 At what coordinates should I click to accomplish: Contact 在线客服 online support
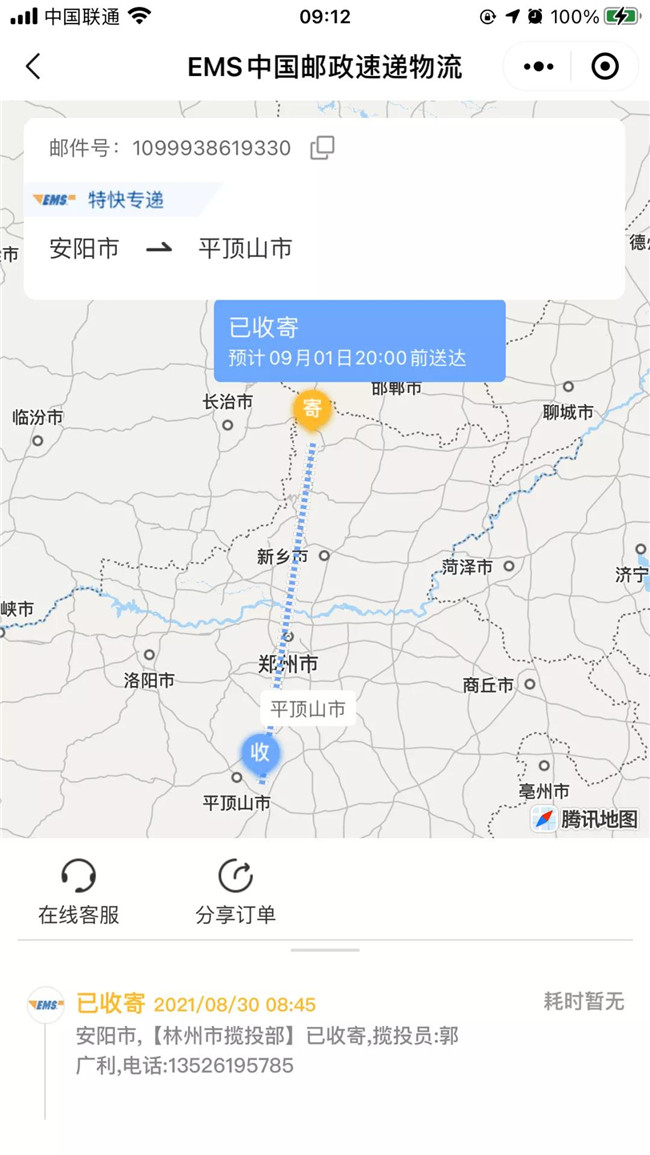pyautogui.click(x=79, y=890)
